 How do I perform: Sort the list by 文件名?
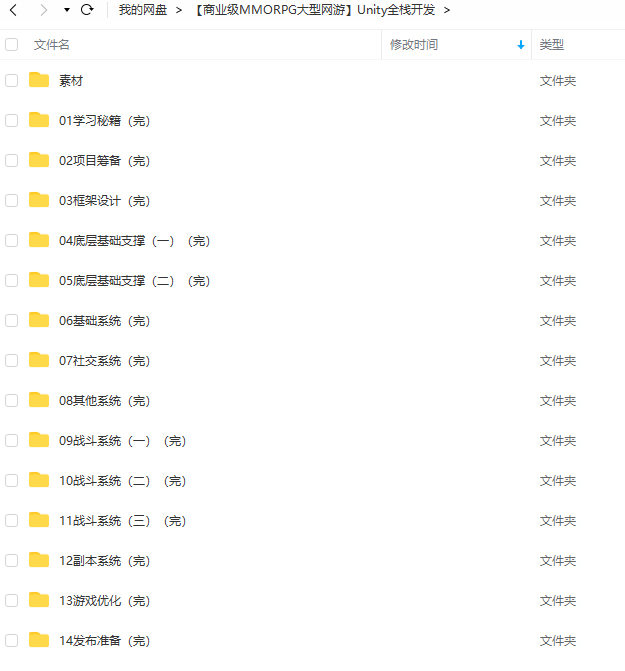tap(52, 45)
